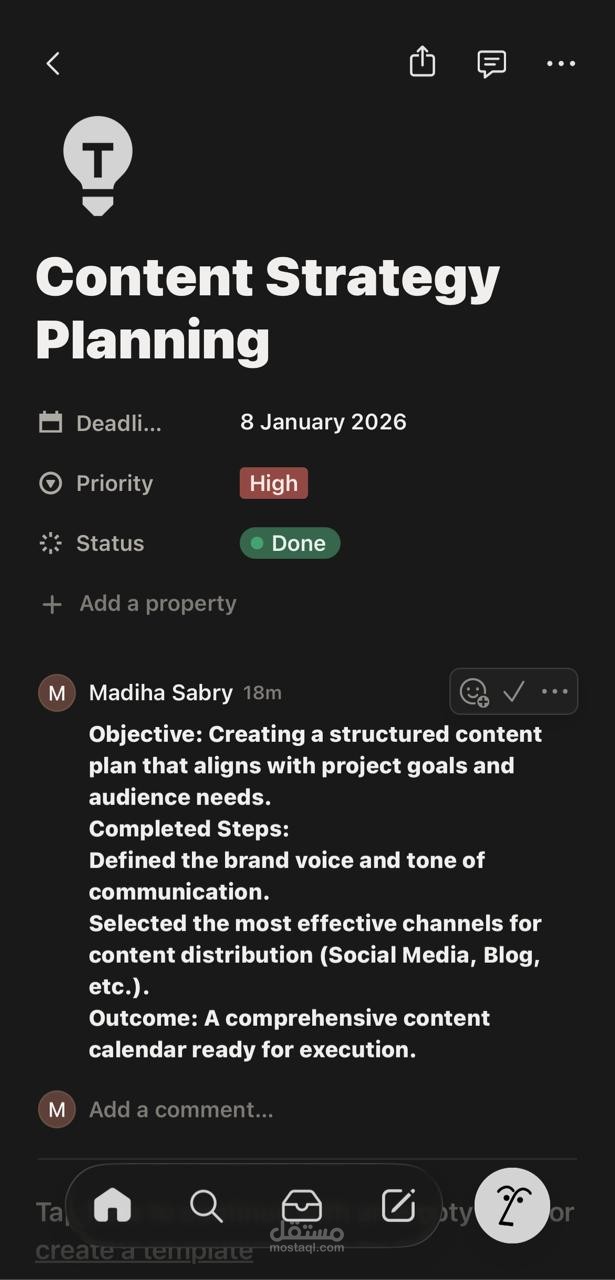The image size is (615, 1280).
Task: Open the Search tab
Action: (x=206, y=1206)
